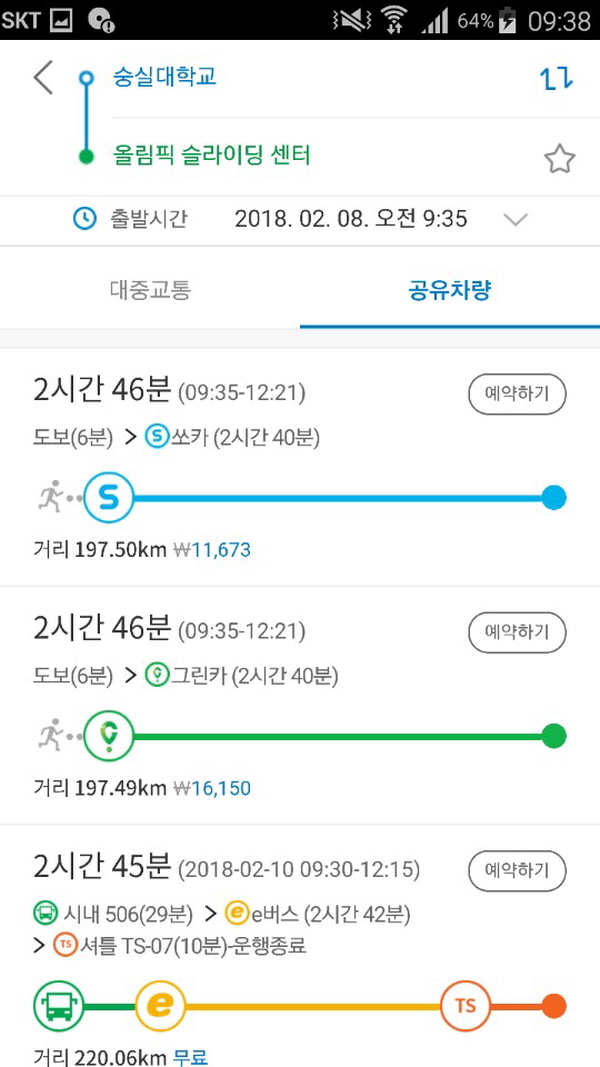Go back using the top-left arrow
600x1067 pixels.
[x=42, y=77]
